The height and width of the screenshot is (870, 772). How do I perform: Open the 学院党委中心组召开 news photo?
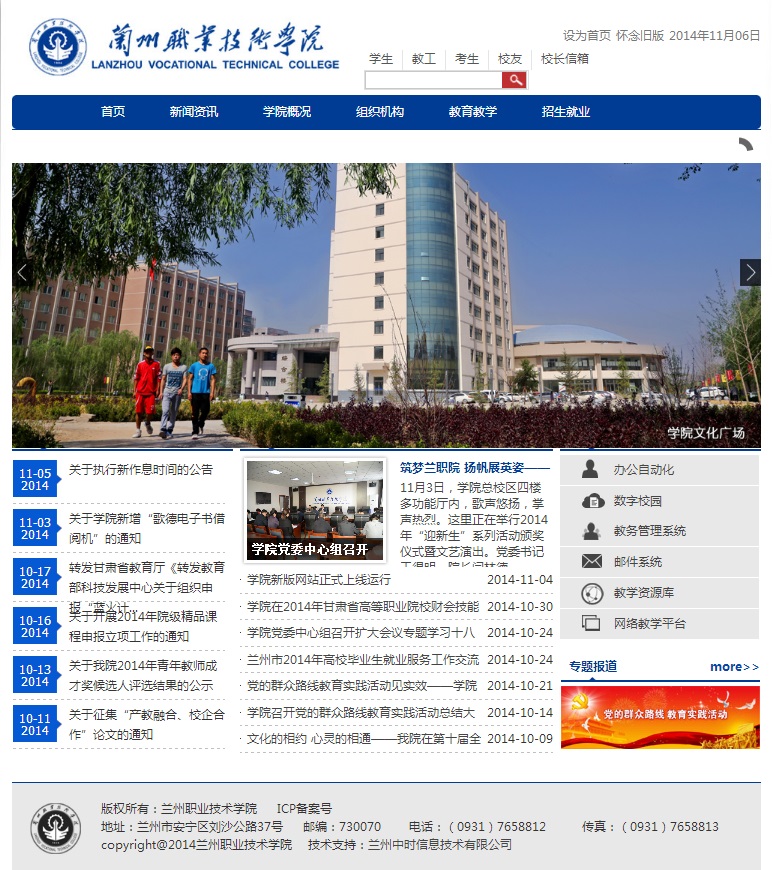pyautogui.click(x=315, y=510)
